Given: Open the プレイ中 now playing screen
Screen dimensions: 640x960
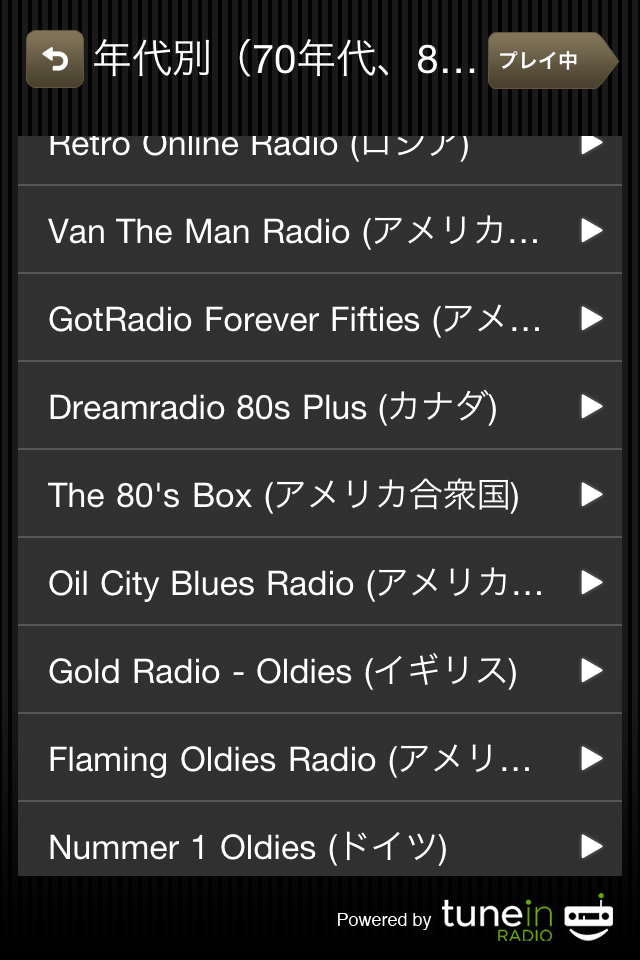Looking at the screenshot, I should click(548, 60).
